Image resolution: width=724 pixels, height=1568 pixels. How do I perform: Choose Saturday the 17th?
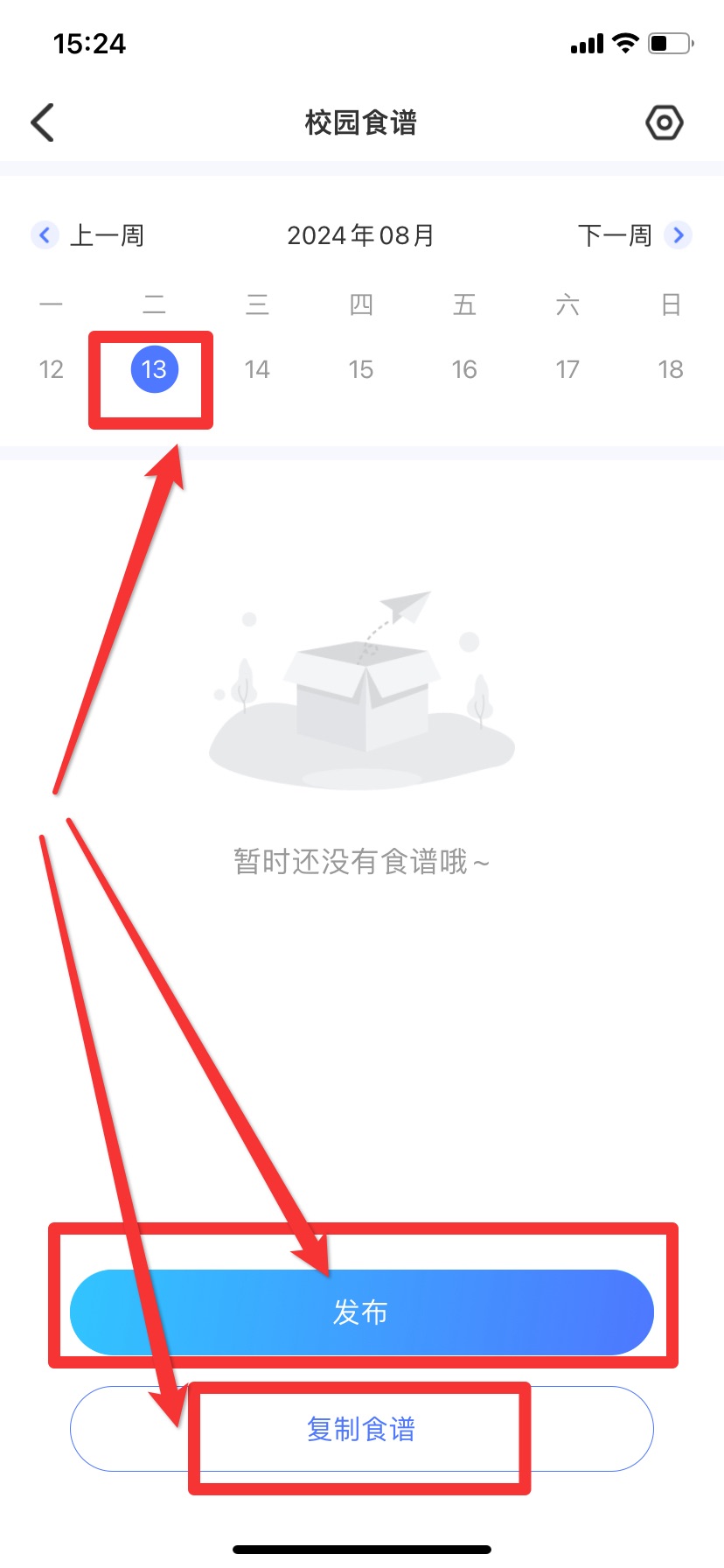pyautogui.click(x=567, y=369)
